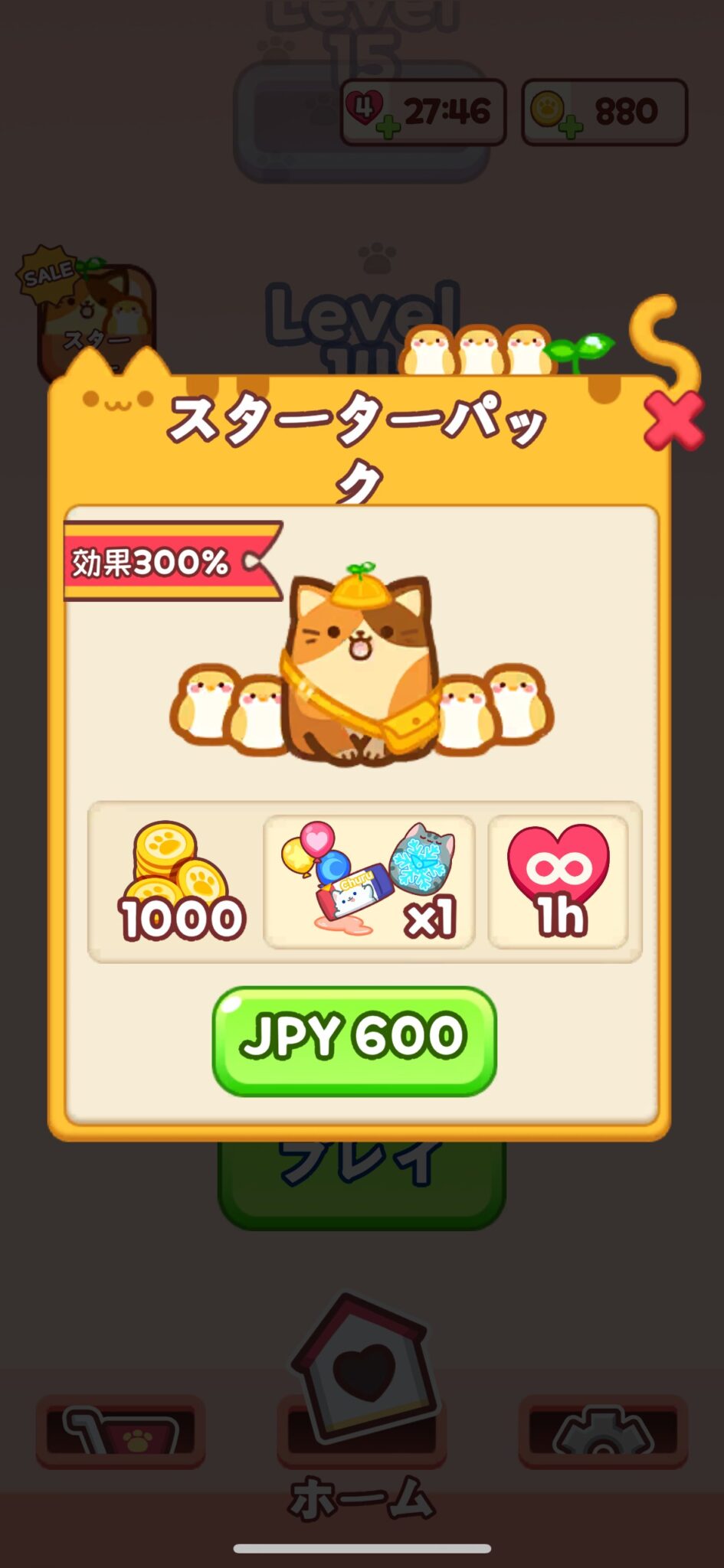Image resolution: width=724 pixels, height=1568 pixels.
Task: Close the starter pack popup
Action: pos(673,420)
